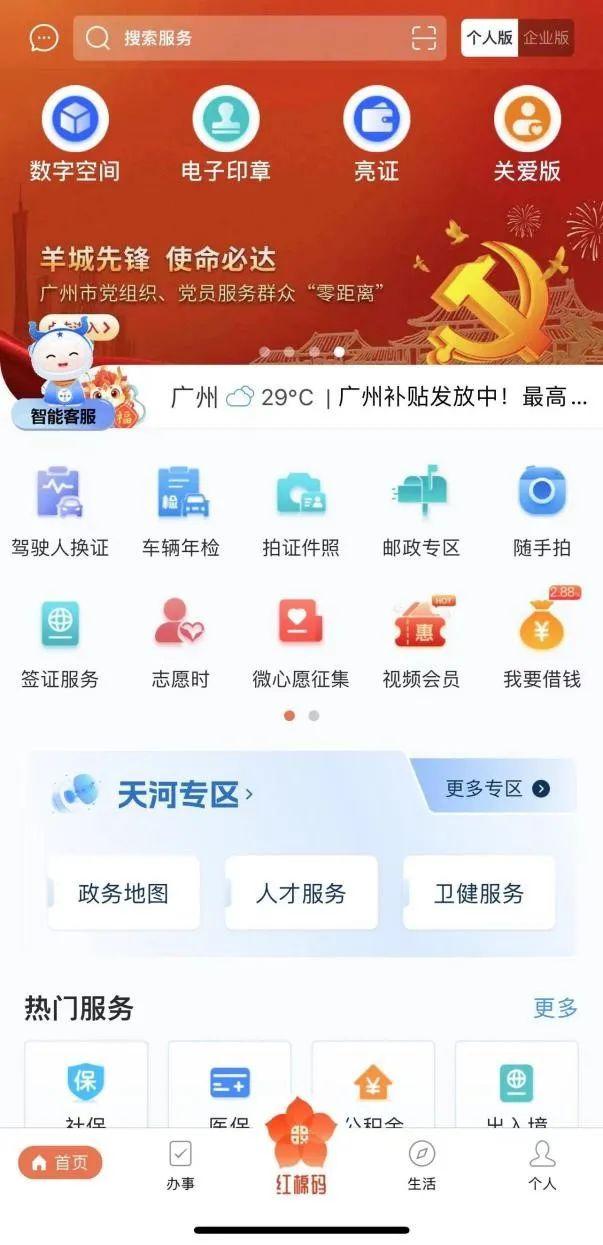
Task: Open the scan code icon
Action: (424, 39)
